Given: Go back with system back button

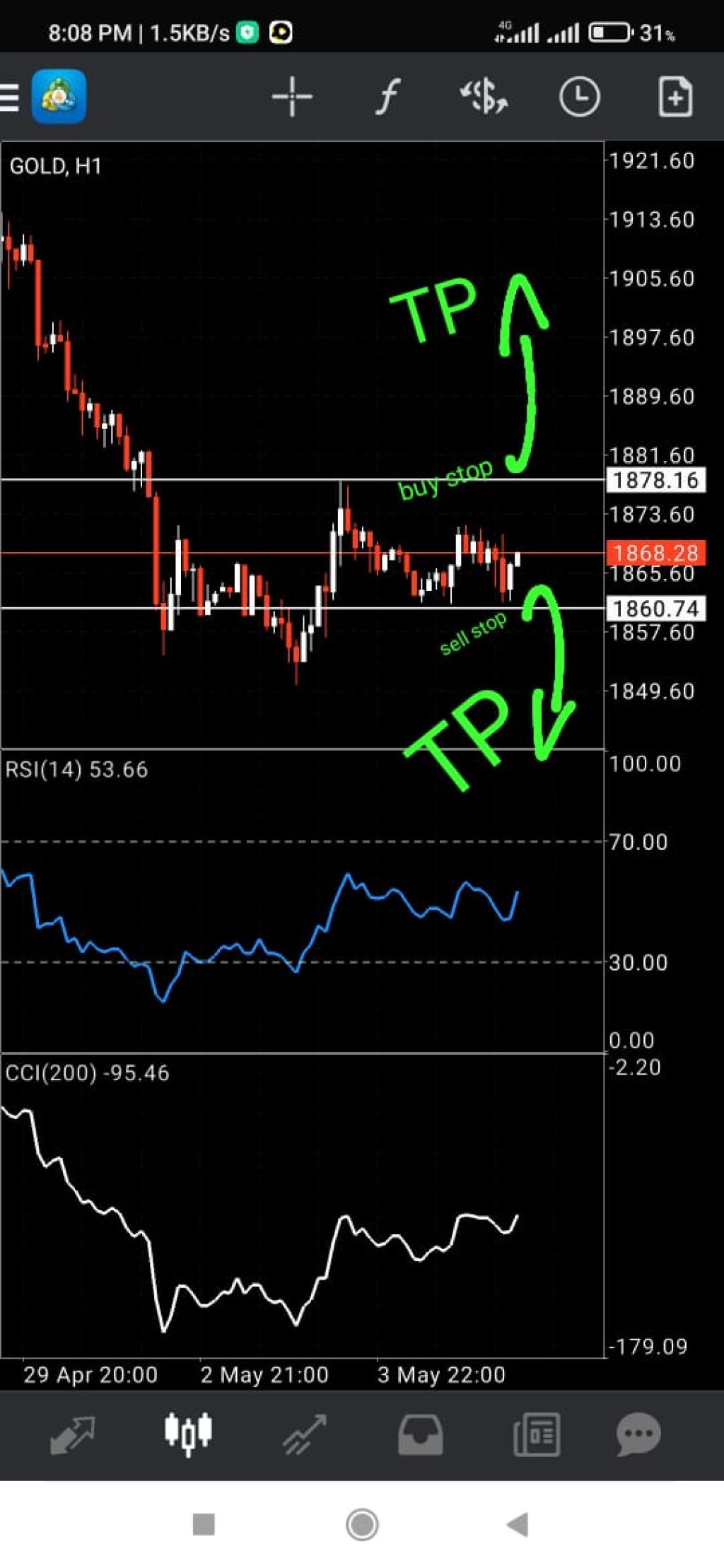Looking at the screenshot, I should coord(518,1525).
